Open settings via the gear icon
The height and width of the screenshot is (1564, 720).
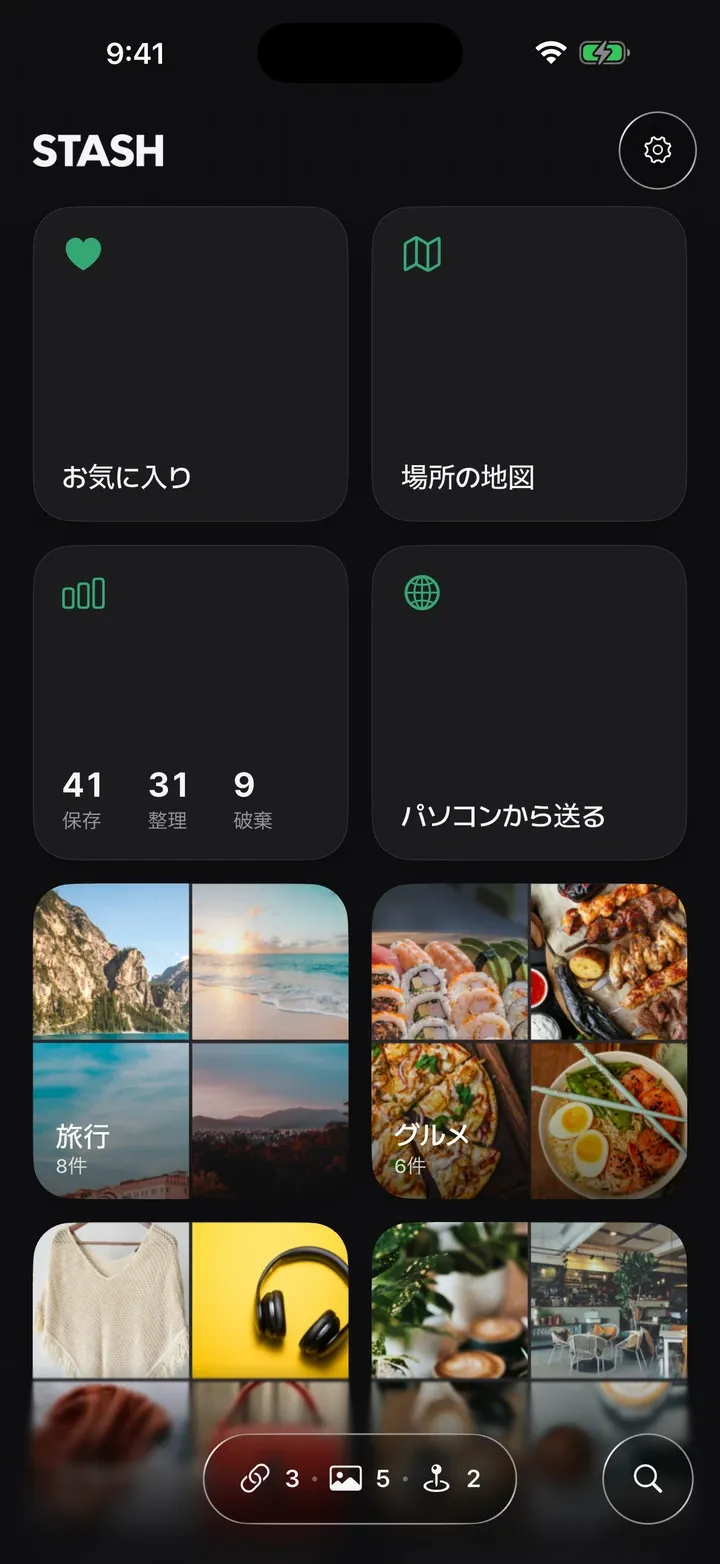coord(657,150)
